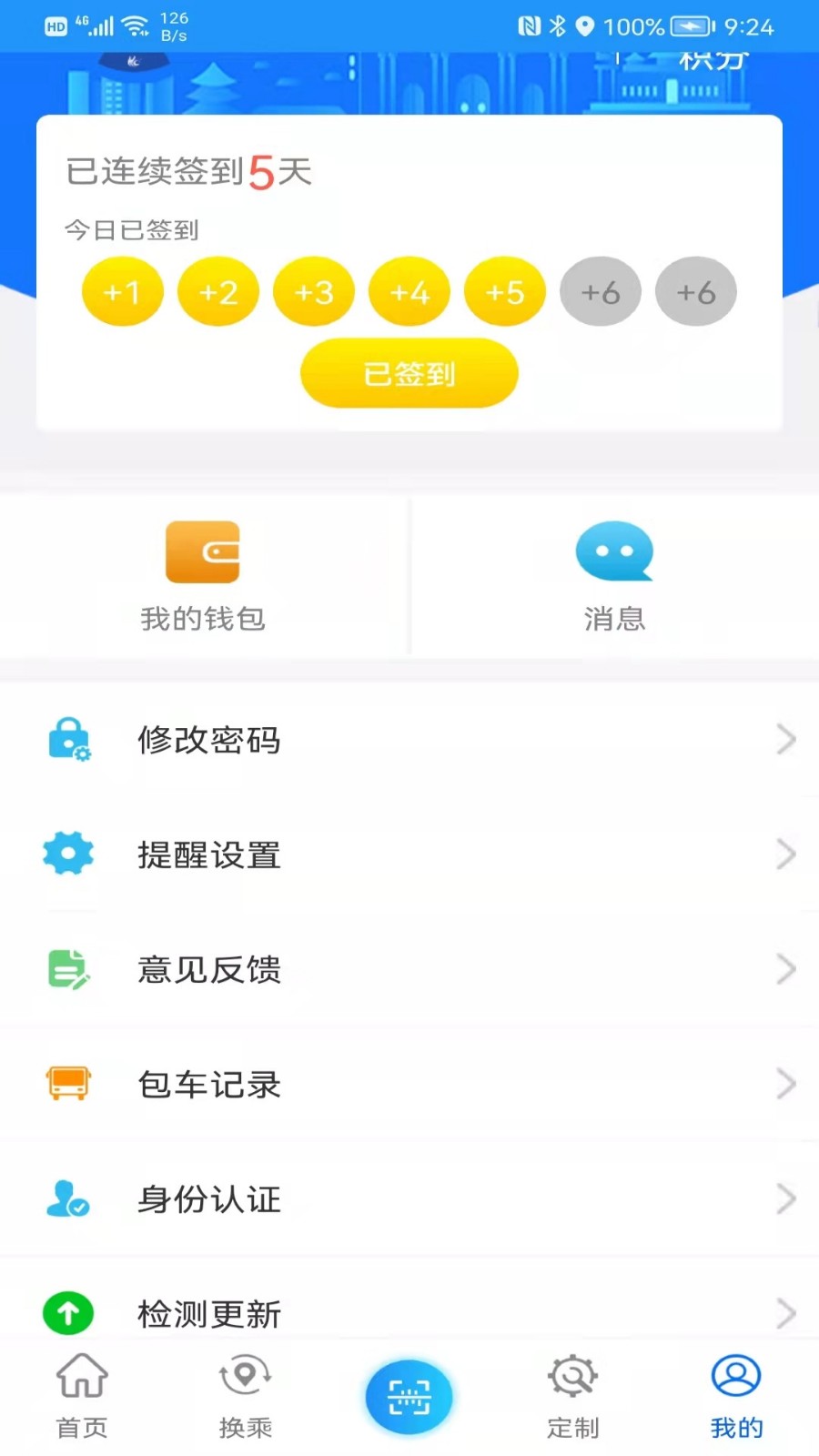Expand 意见反馈 via its chevron
The width and height of the screenshot is (819, 1456).
[x=786, y=969]
